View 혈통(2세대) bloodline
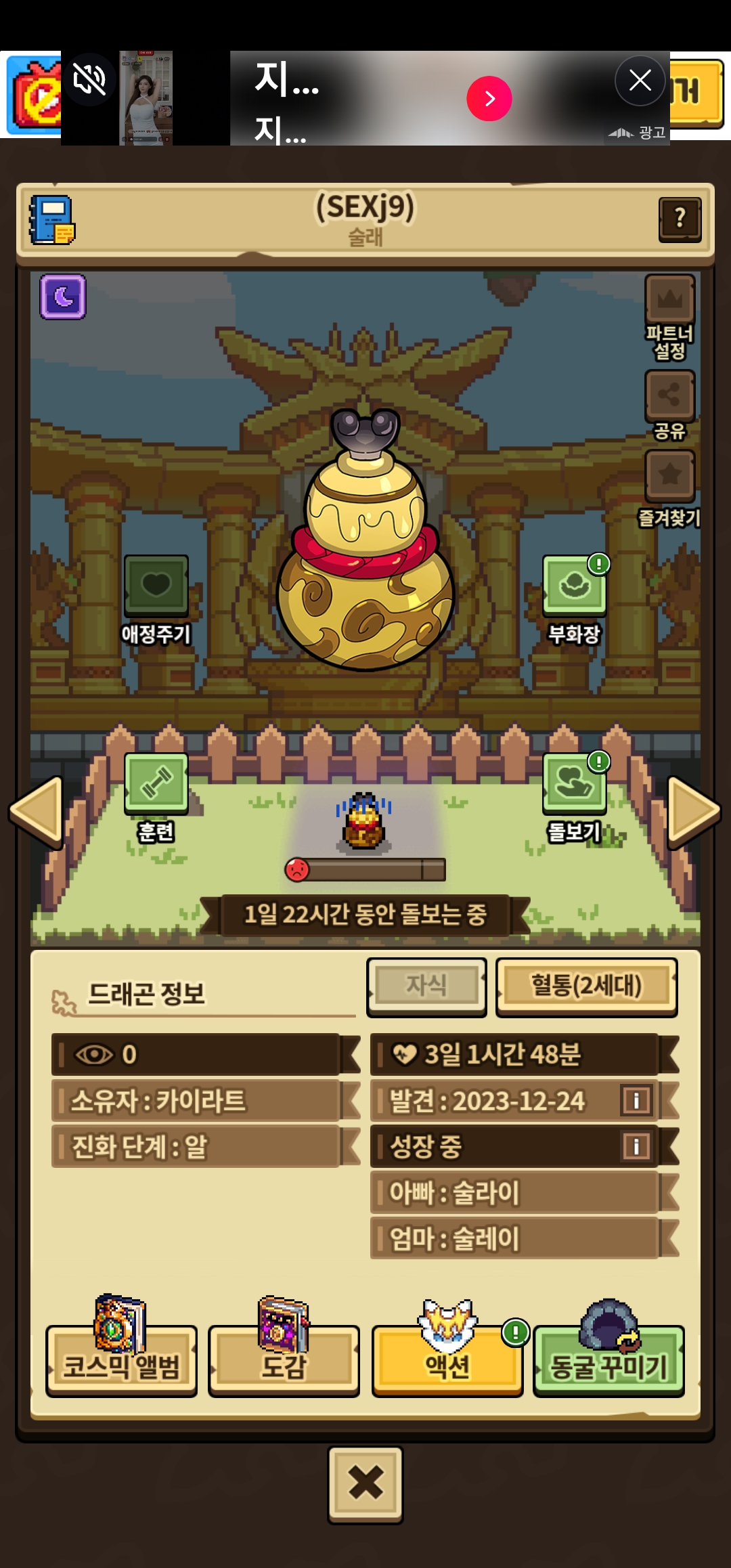The width and height of the screenshot is (731, 1568). [586, 986]
